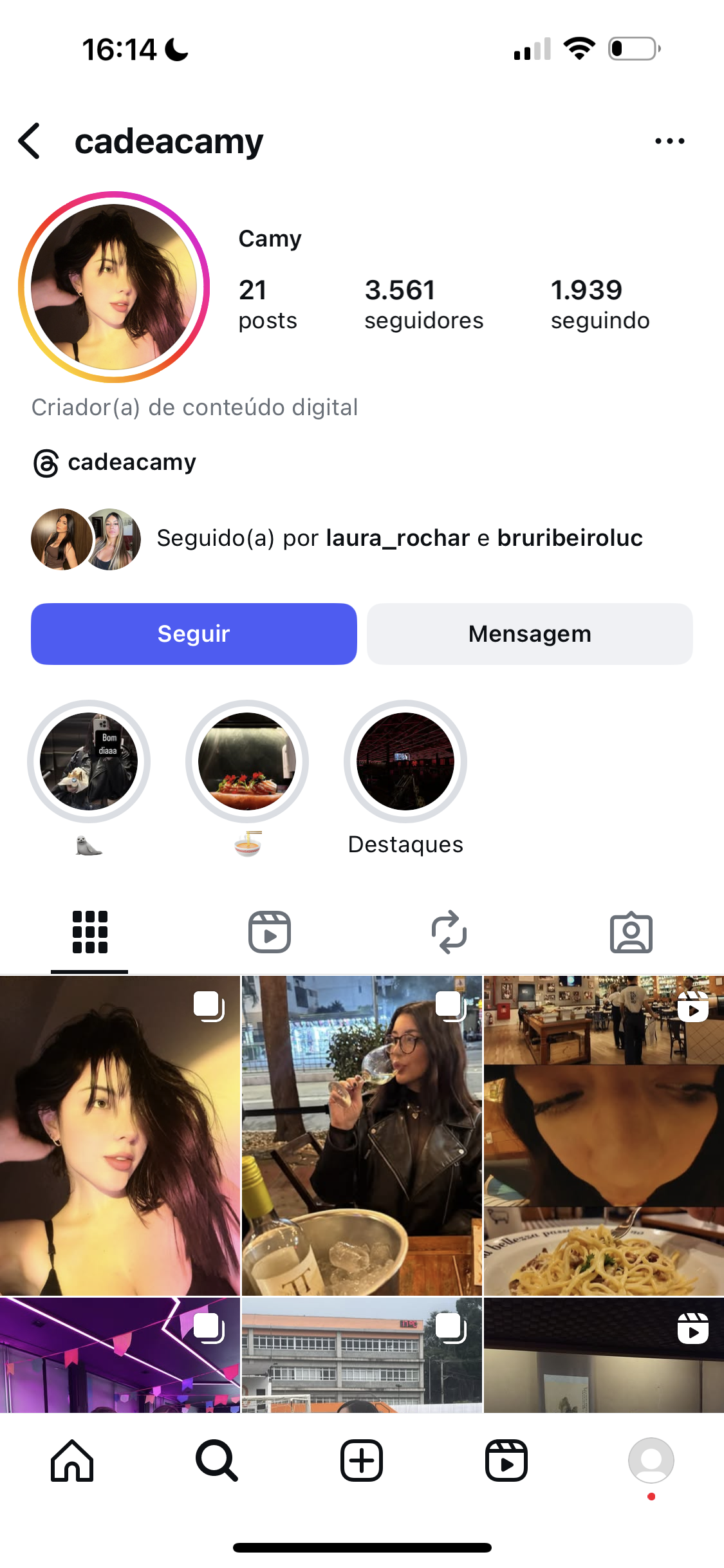View the profile of laura_rochar
Image resolution: width=724 pixels, height=1568 pixels.
point(396,538)
